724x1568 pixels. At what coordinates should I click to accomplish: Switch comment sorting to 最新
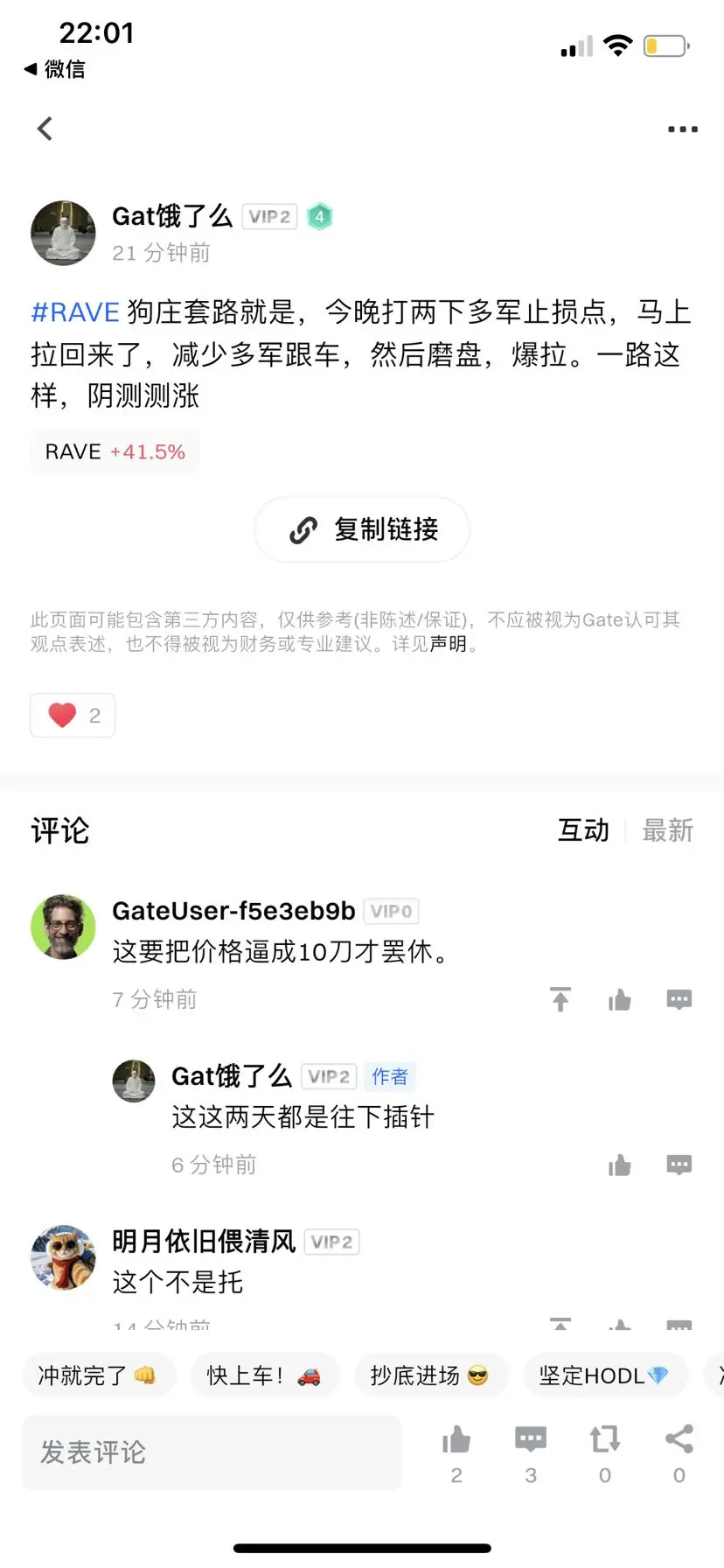point(668,830)
